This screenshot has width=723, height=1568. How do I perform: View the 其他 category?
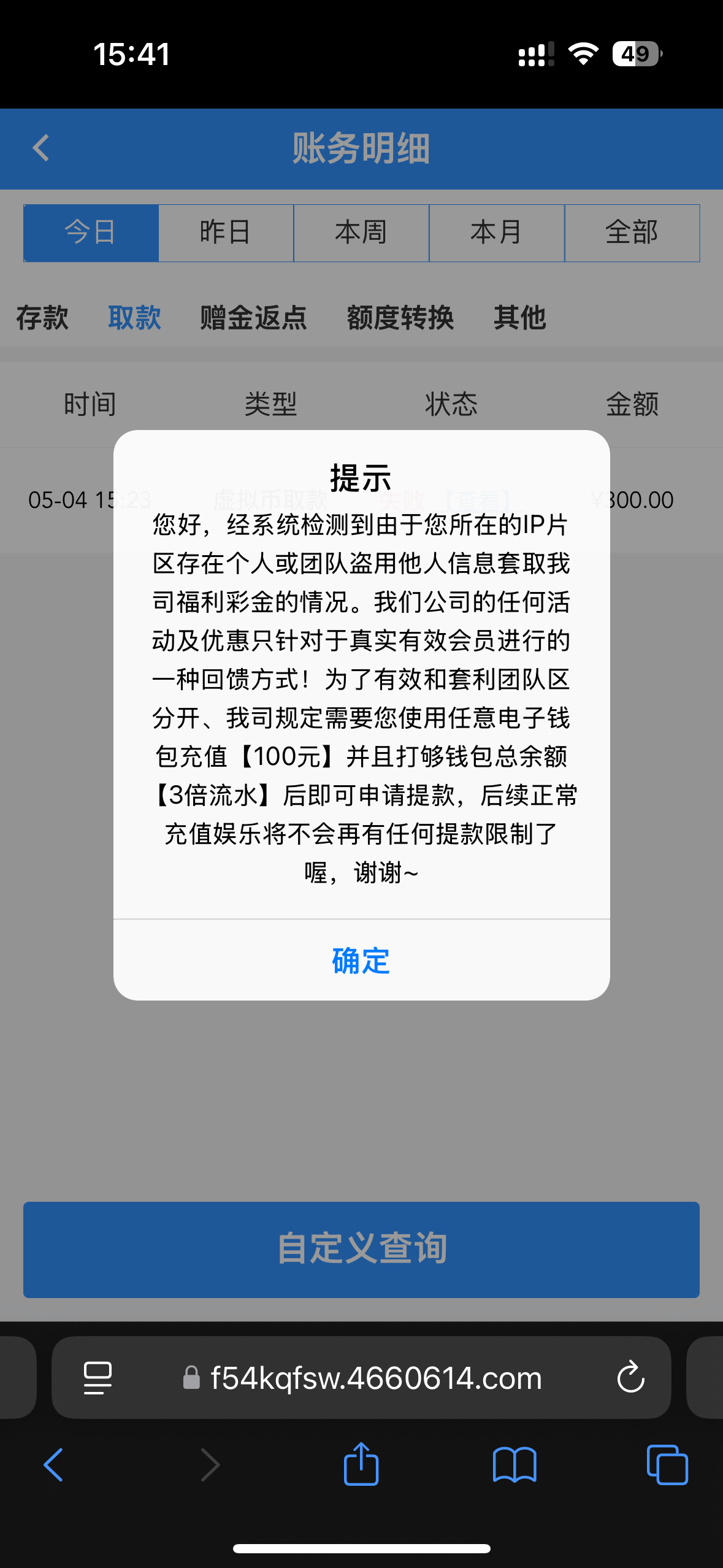point(519,318)
